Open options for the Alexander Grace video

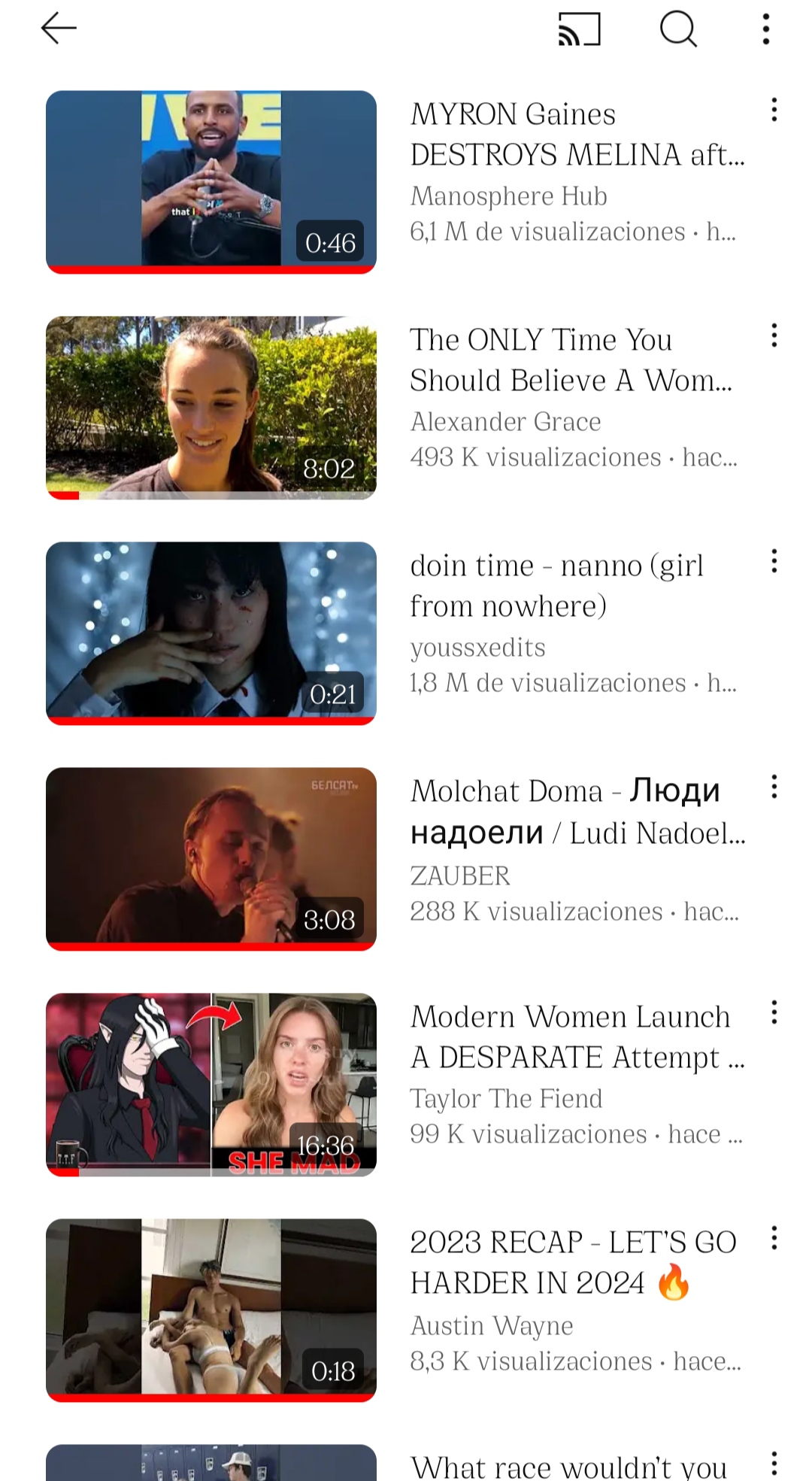pos(774,336)
